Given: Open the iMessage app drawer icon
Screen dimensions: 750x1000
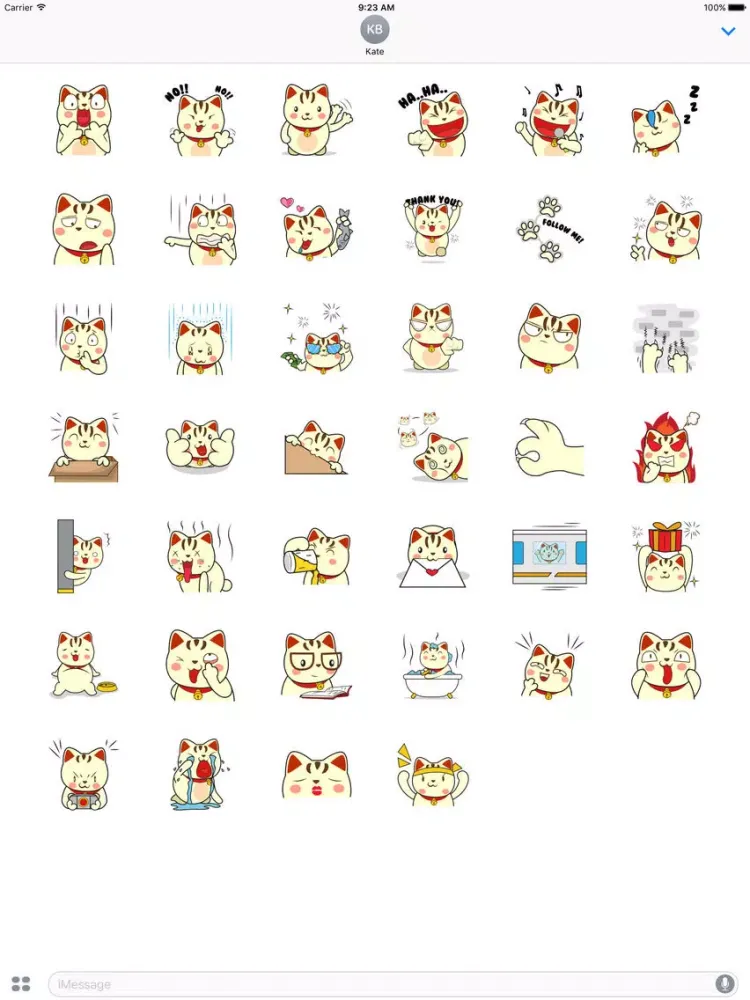Looking at the screenshot, I should (x=21, y=984).
